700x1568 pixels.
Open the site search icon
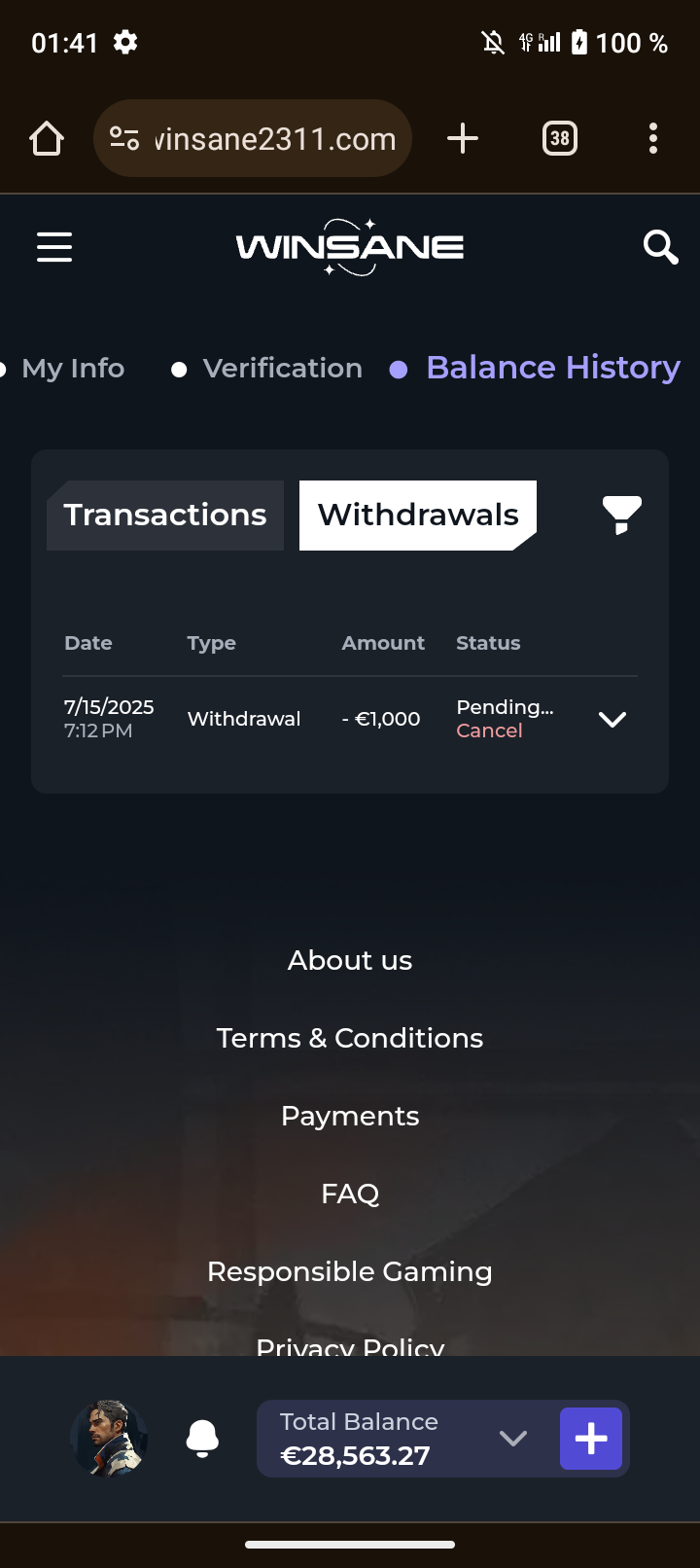[x=660, y=247]
